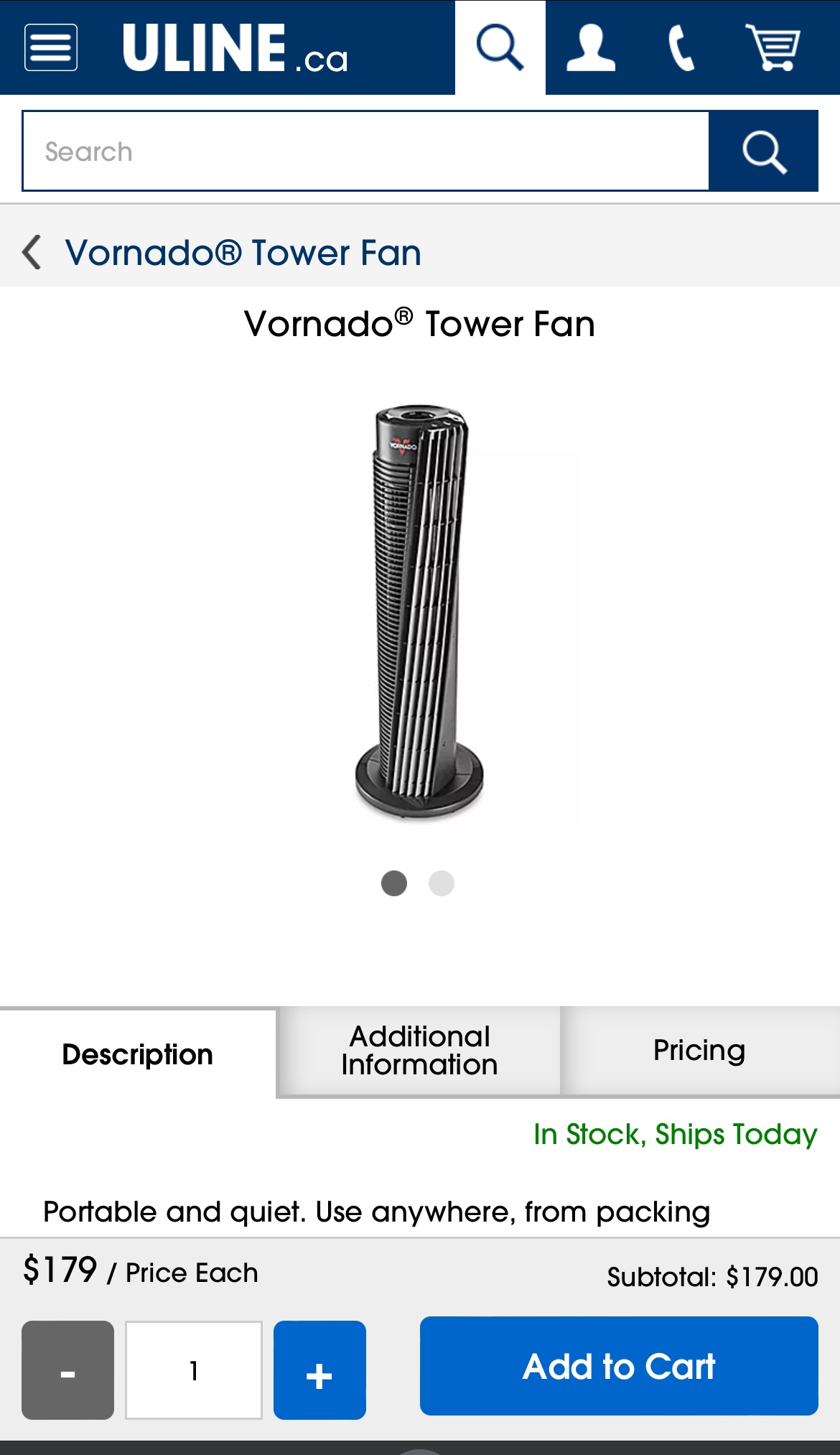Edit the quantity field
Viewport: 840px width, 1455px height.
pos(194,1370)
